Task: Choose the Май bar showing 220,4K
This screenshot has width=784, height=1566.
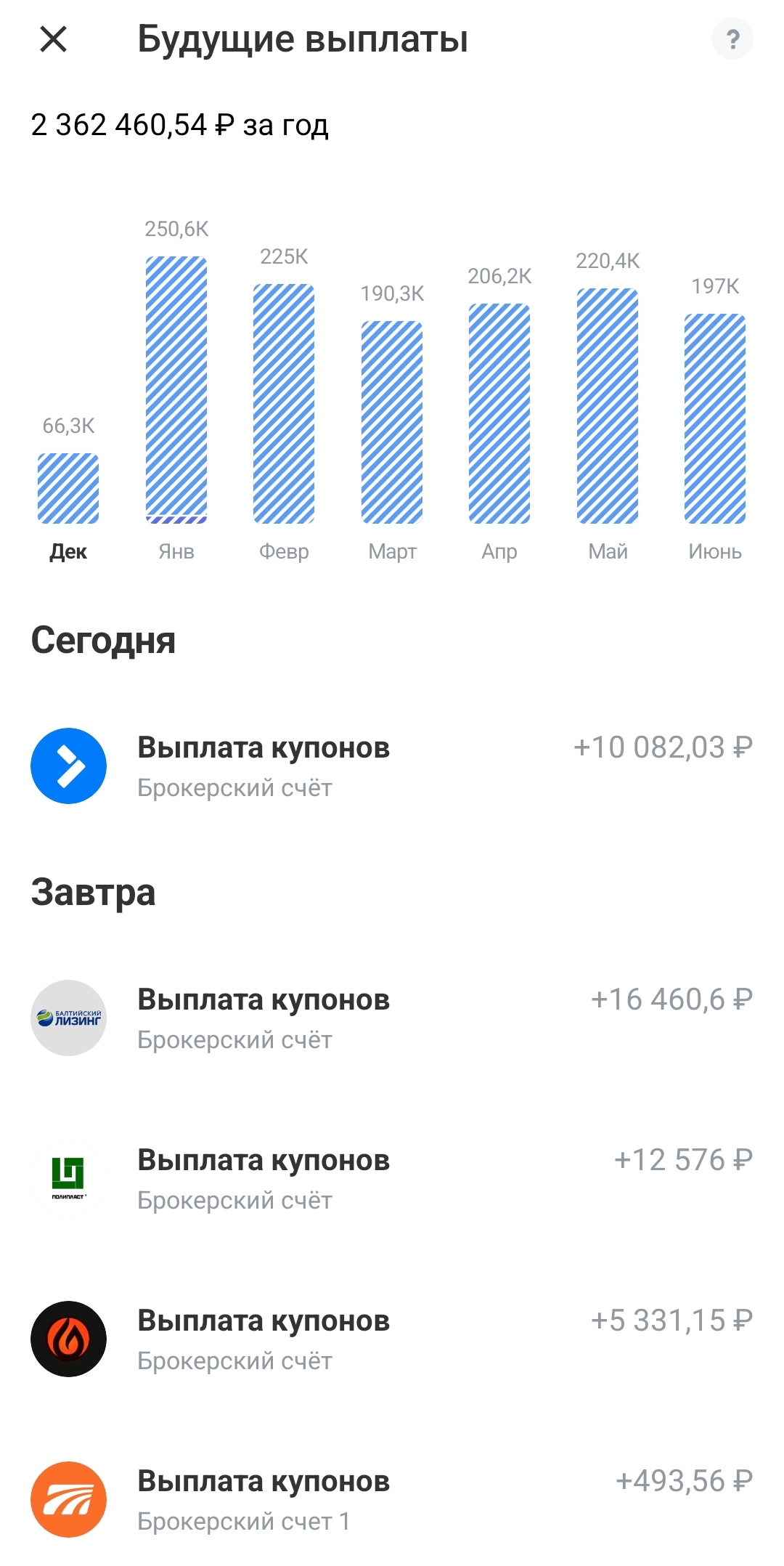Action: [x=608, y=406]
